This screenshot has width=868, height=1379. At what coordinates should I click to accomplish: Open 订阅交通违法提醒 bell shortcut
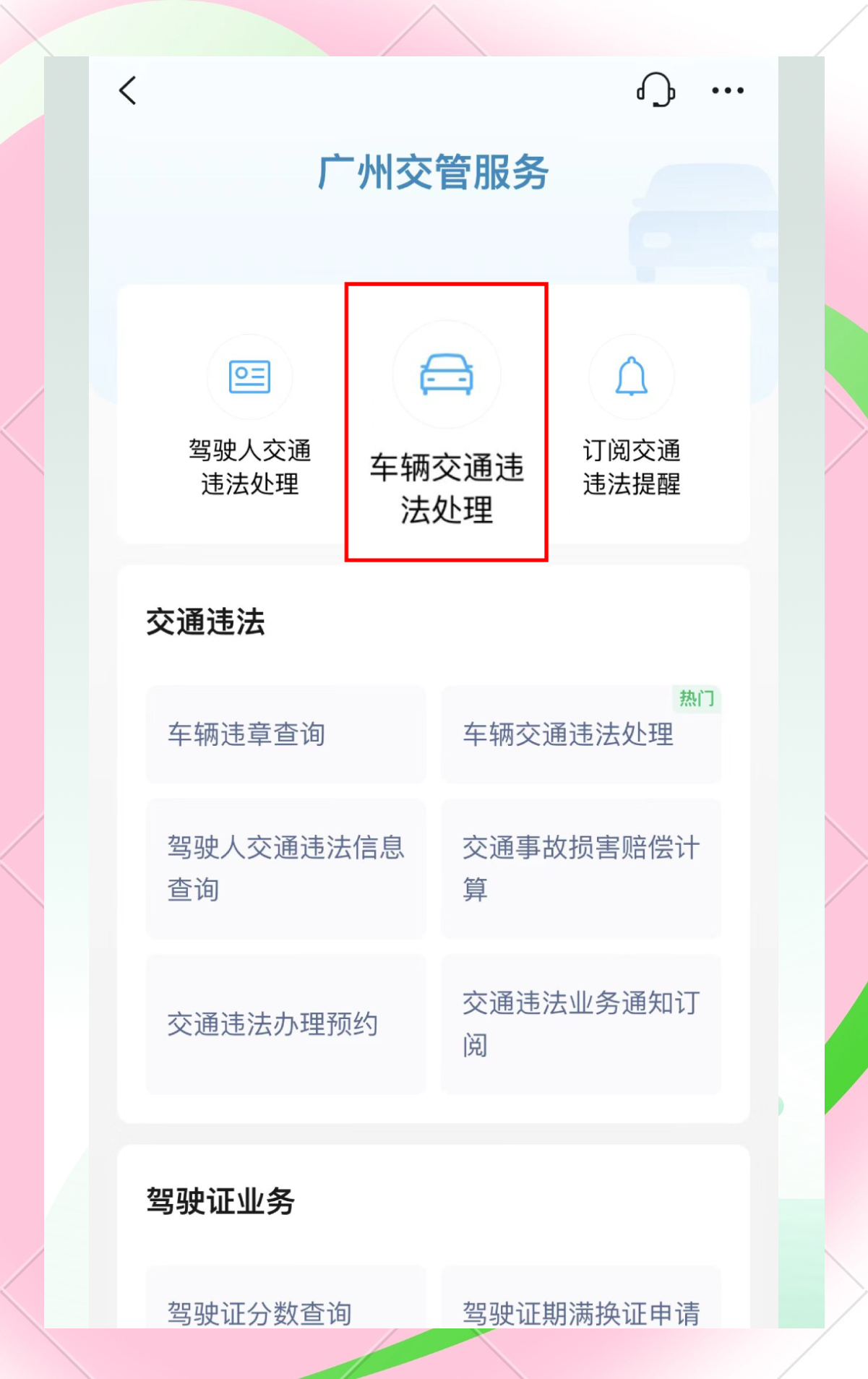tap(631, 416)
